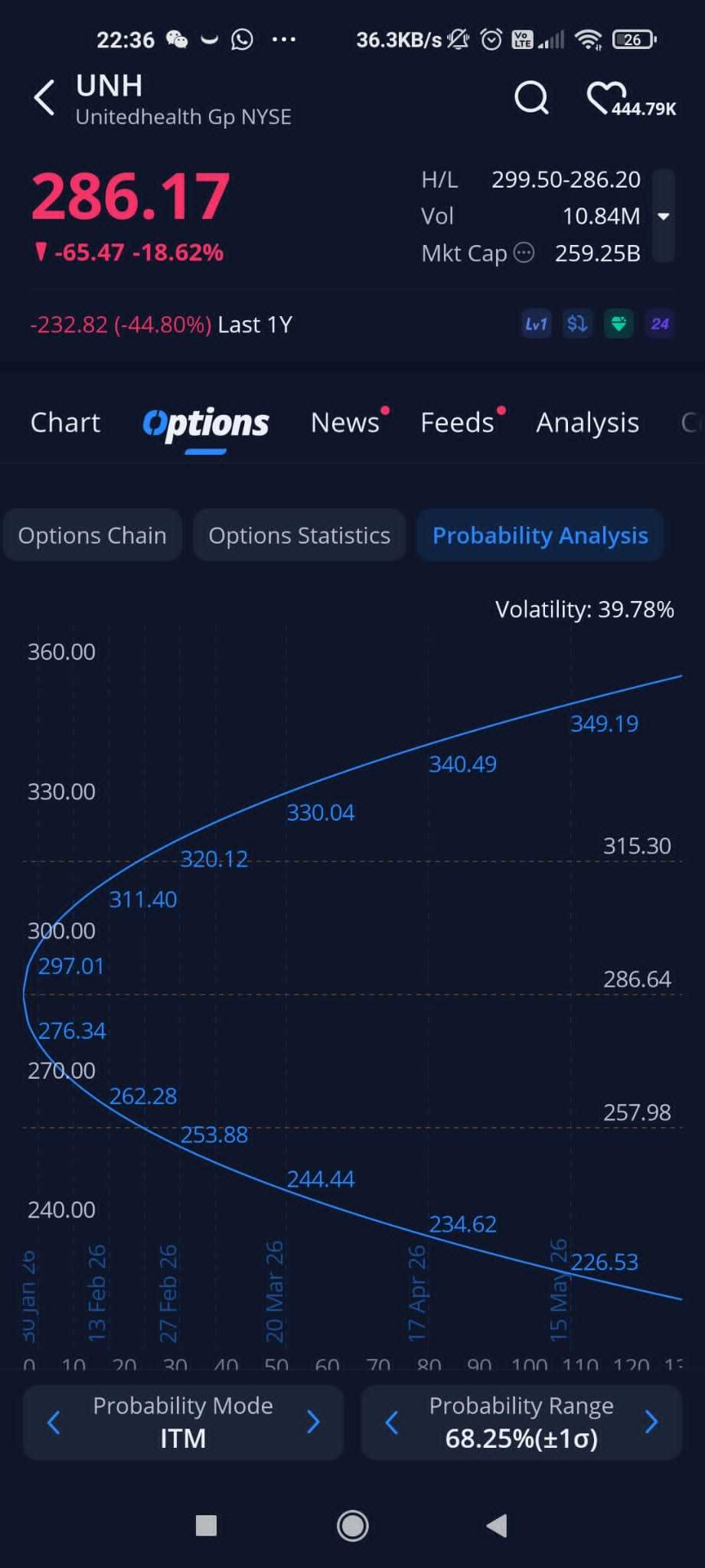The image size is (705, 1568).
Task: Select the Probability Analysis chip
Action: pyautogui.click(x=540, y=535)
